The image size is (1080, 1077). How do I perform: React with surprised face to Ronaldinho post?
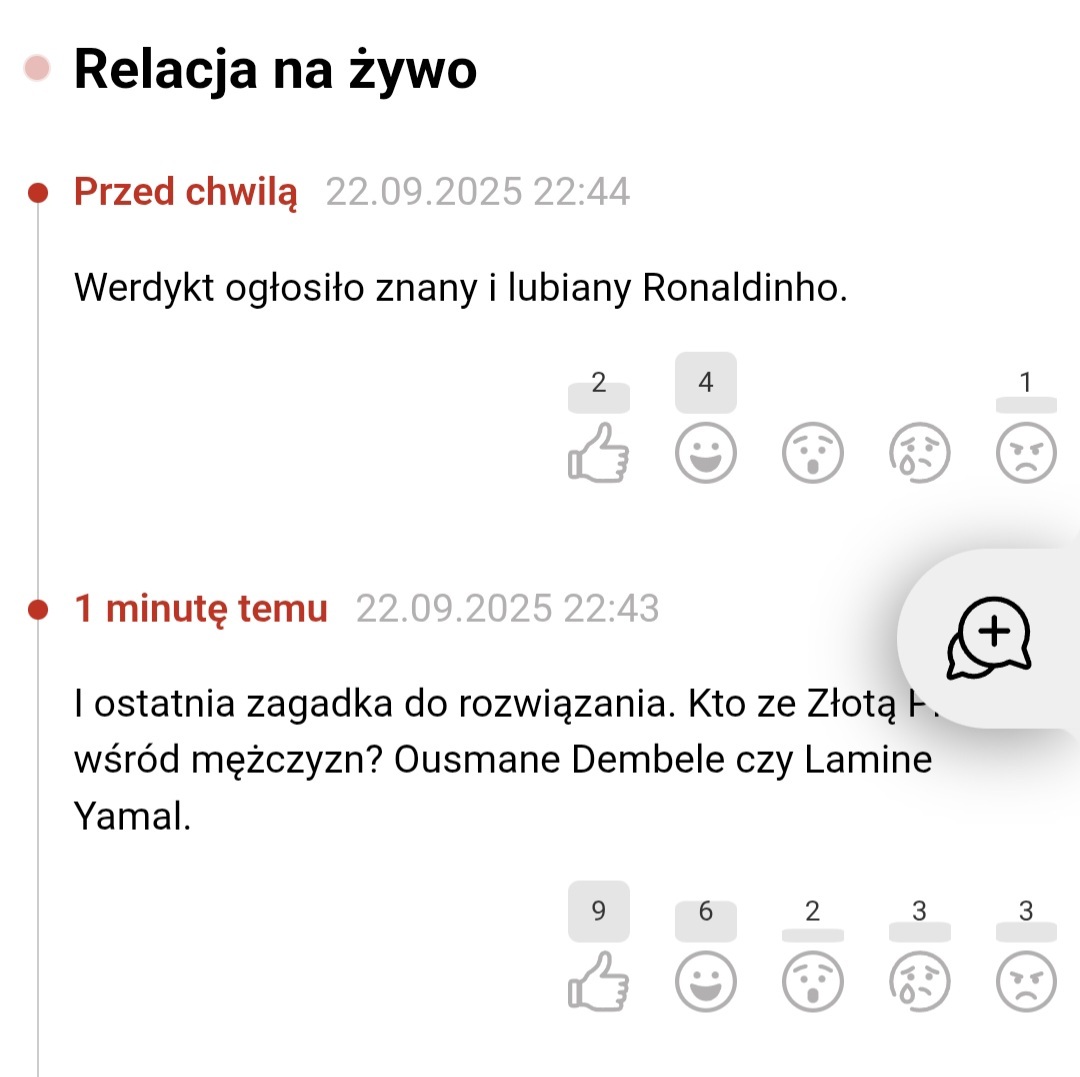[x=813, y=452]
